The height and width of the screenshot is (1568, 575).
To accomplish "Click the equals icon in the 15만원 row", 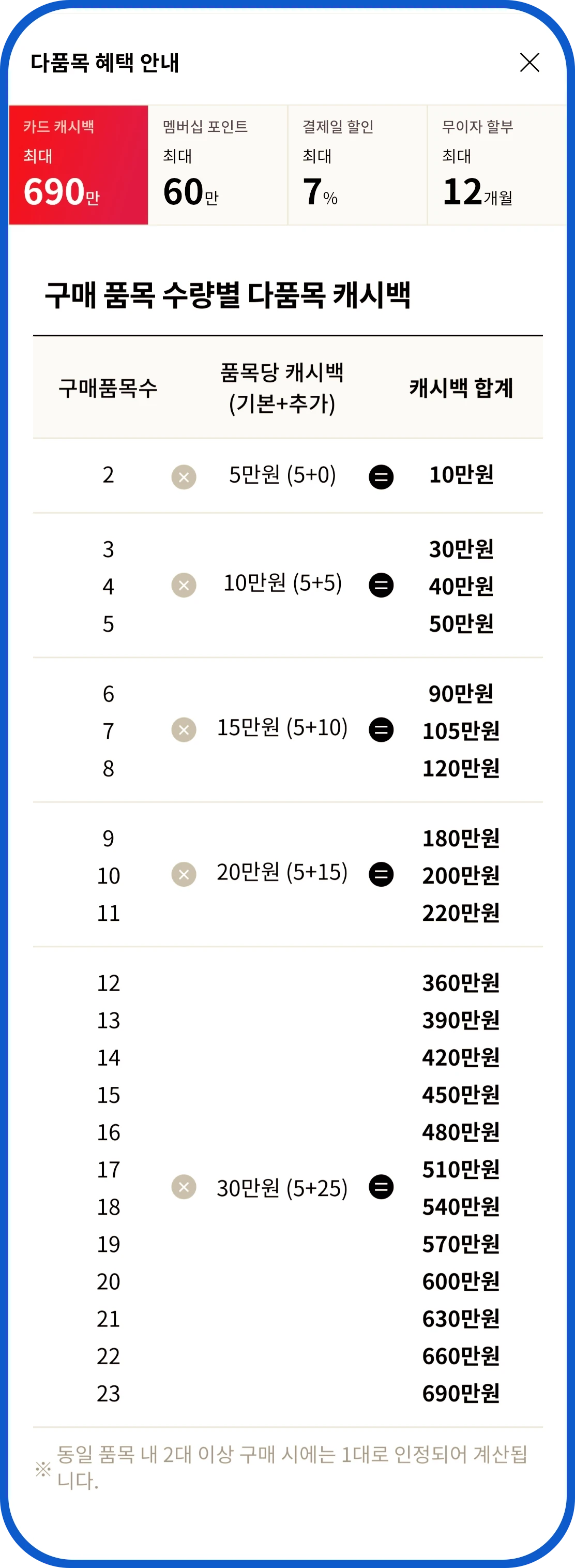I will pos(382,731).
